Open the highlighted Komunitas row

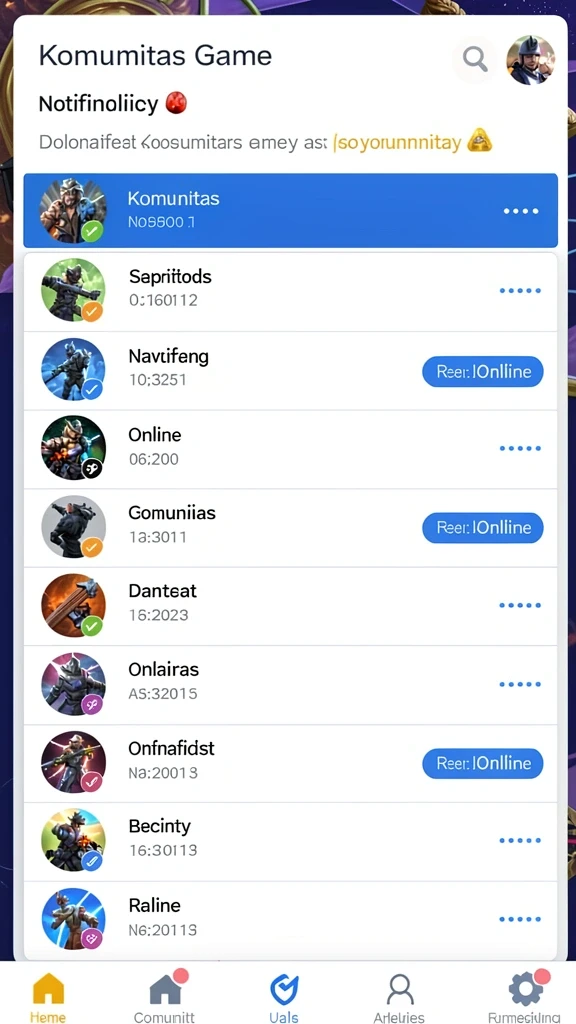pyautogui.click(x=291, y=210)
